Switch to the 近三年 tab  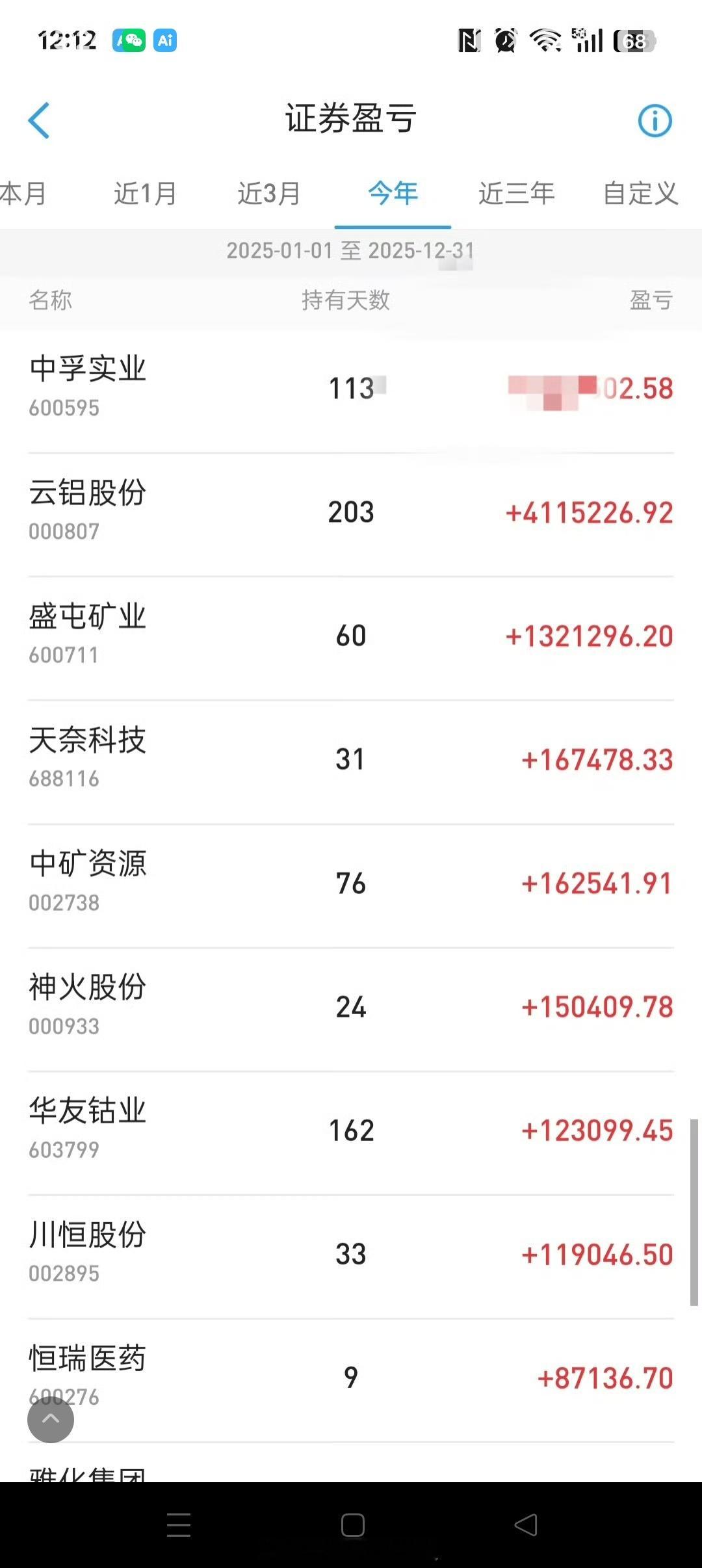point(516,193)
